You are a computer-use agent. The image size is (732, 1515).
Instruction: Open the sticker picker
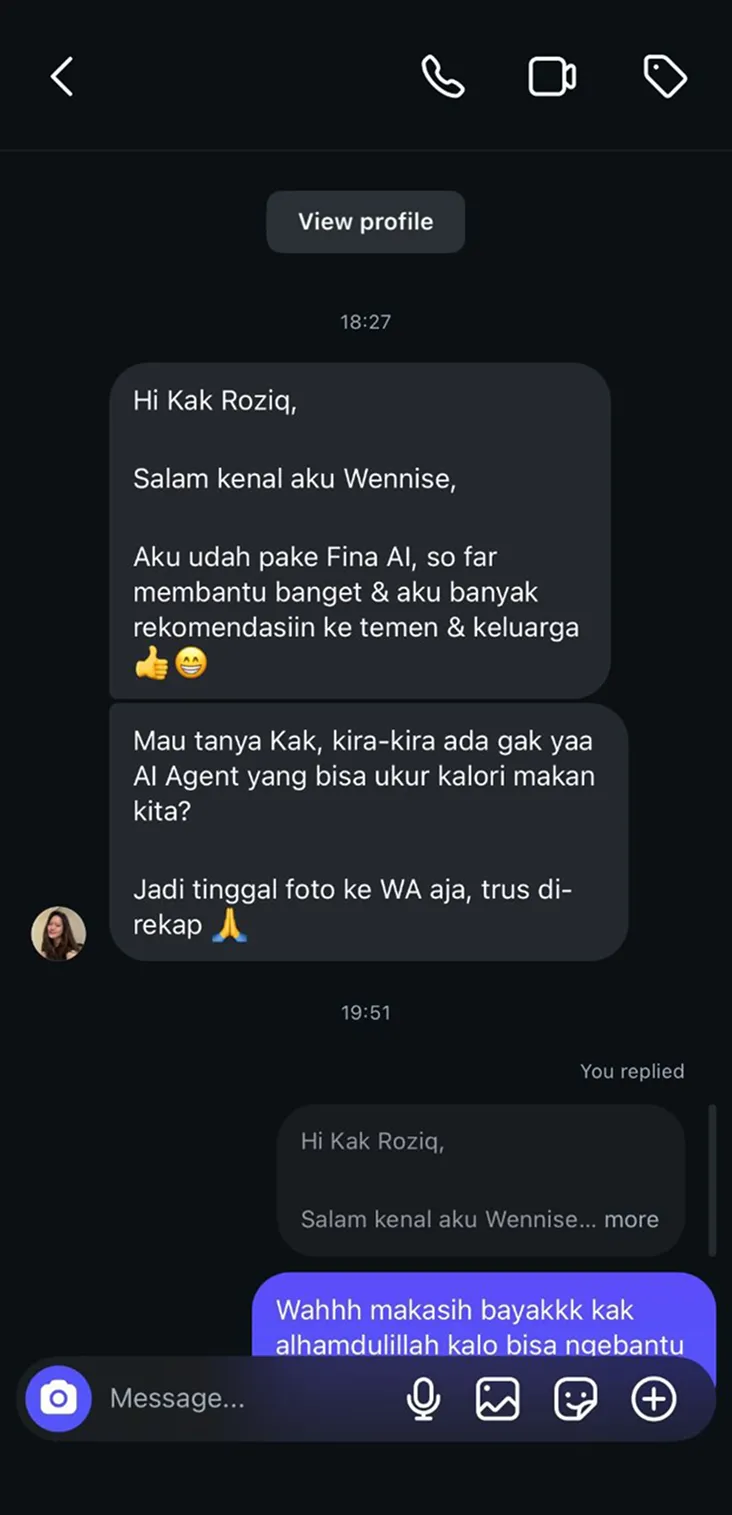pyautogui.click(x=575, y=1399)
